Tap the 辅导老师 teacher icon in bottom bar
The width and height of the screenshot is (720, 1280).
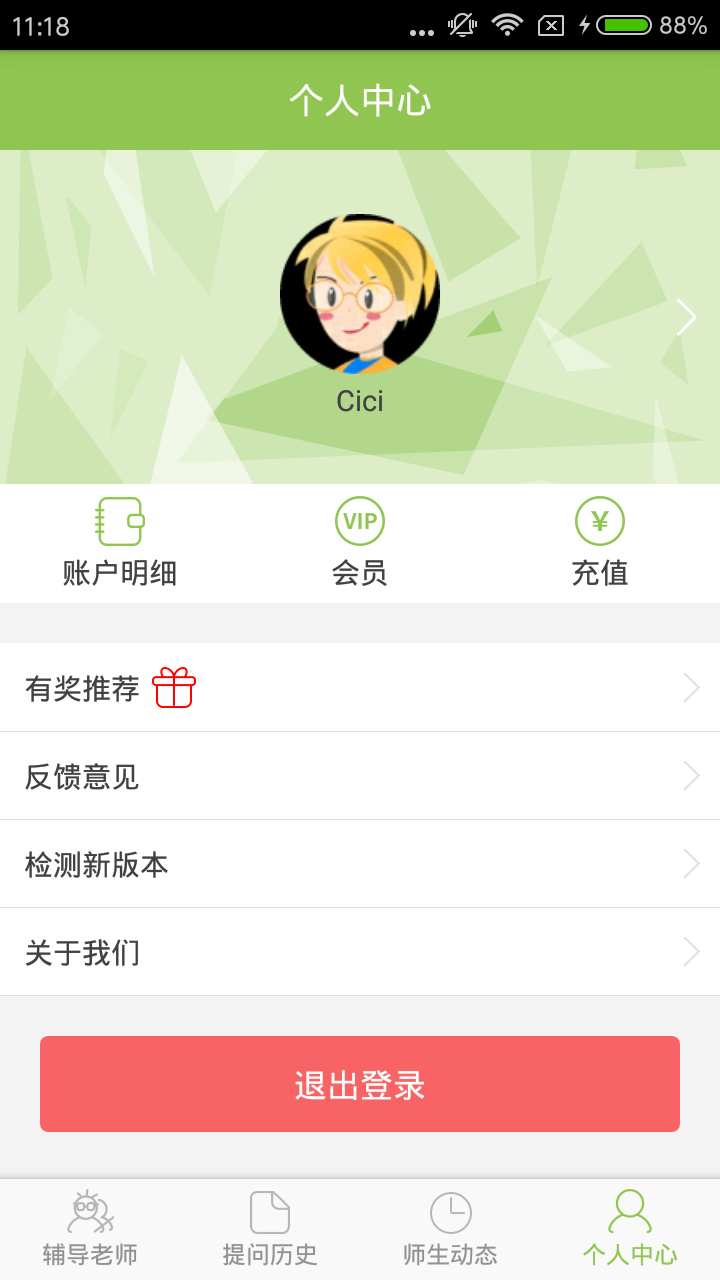tap(89, 1212)
